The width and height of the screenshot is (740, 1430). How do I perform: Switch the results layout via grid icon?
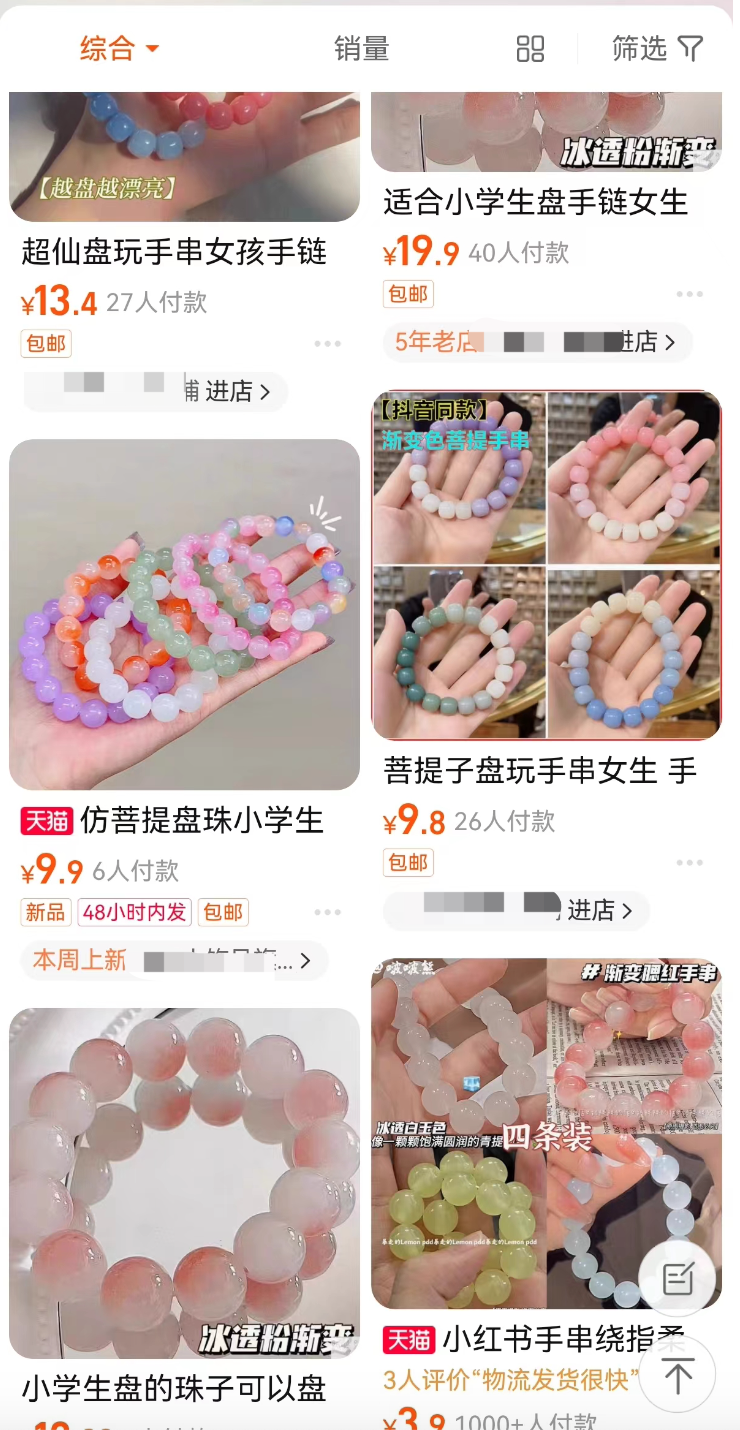[x=530, y=48]
